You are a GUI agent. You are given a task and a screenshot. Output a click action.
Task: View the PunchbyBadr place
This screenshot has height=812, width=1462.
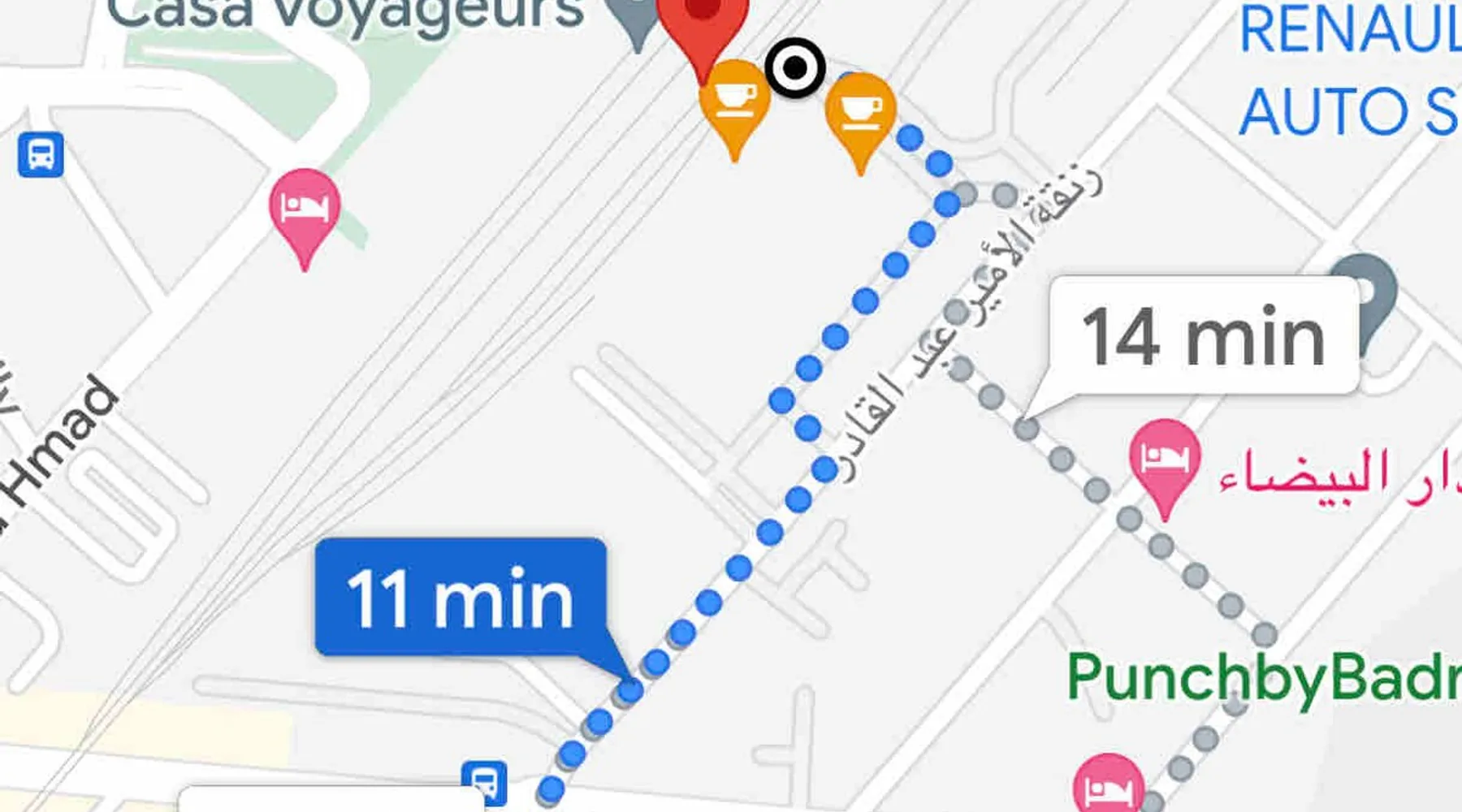coord(1263,678)
